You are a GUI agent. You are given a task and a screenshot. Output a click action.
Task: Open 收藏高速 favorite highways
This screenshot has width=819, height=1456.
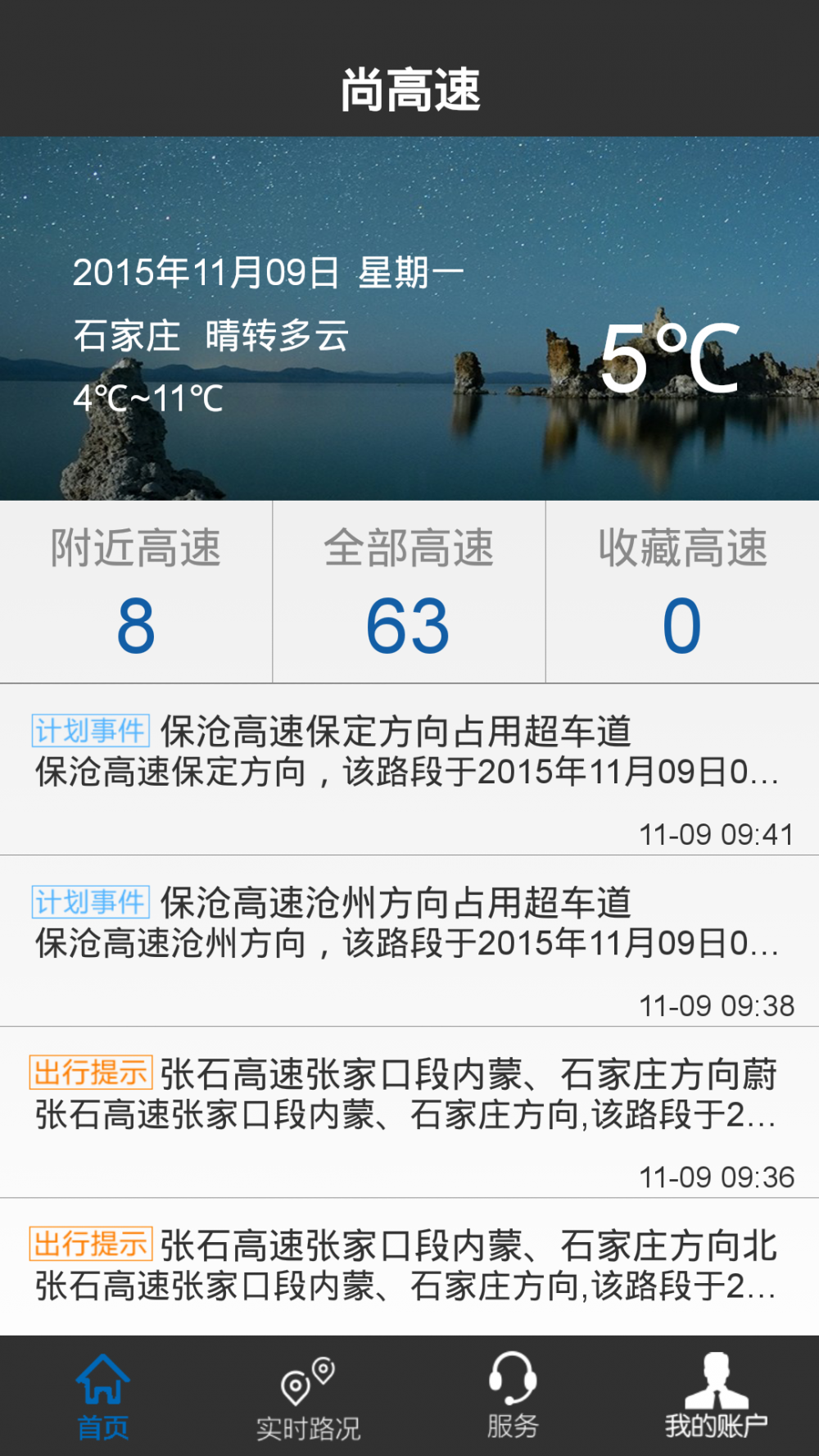pyautogui.click(x=682, y=592)
